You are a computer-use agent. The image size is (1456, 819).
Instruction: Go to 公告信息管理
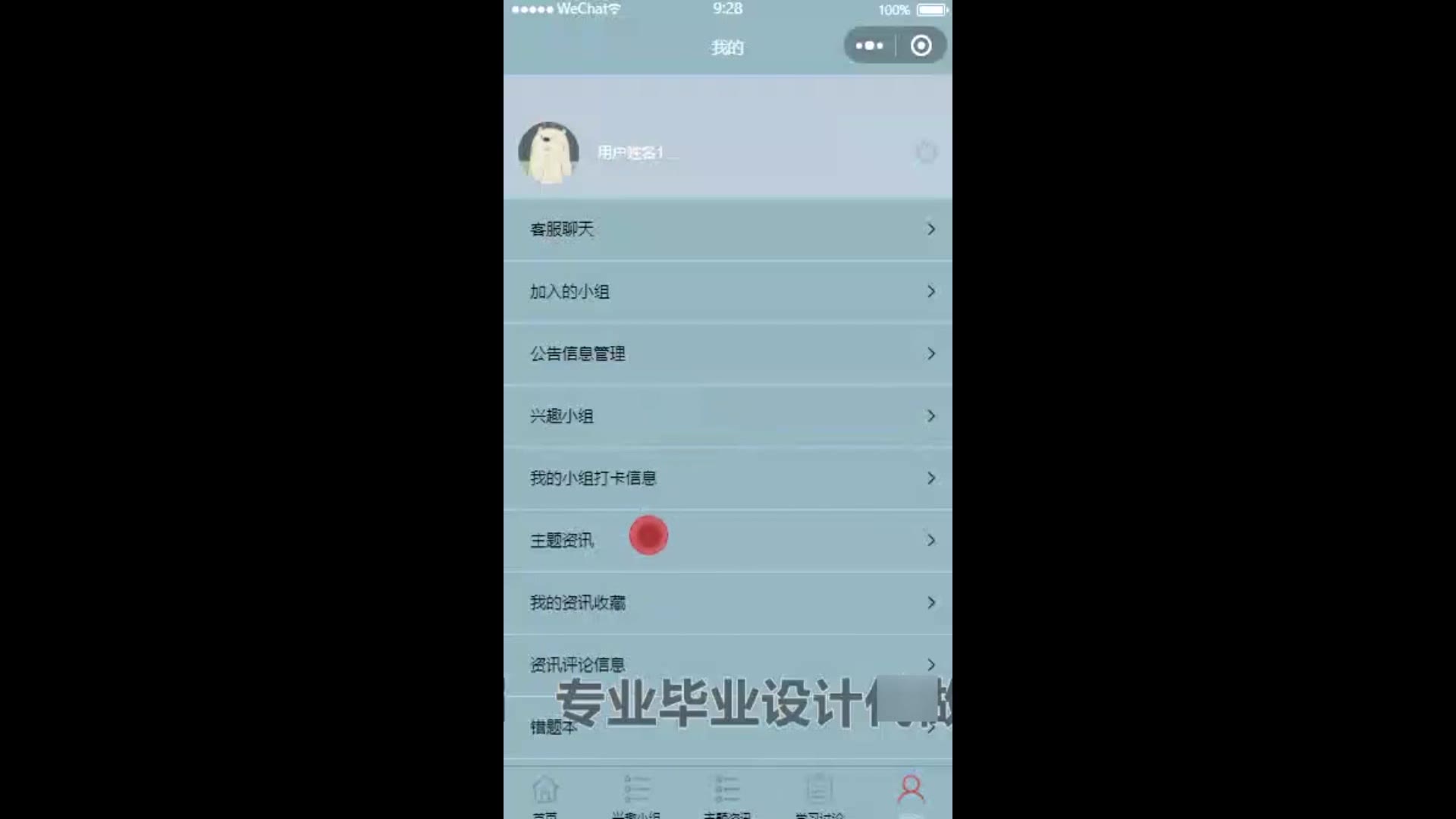726,353
